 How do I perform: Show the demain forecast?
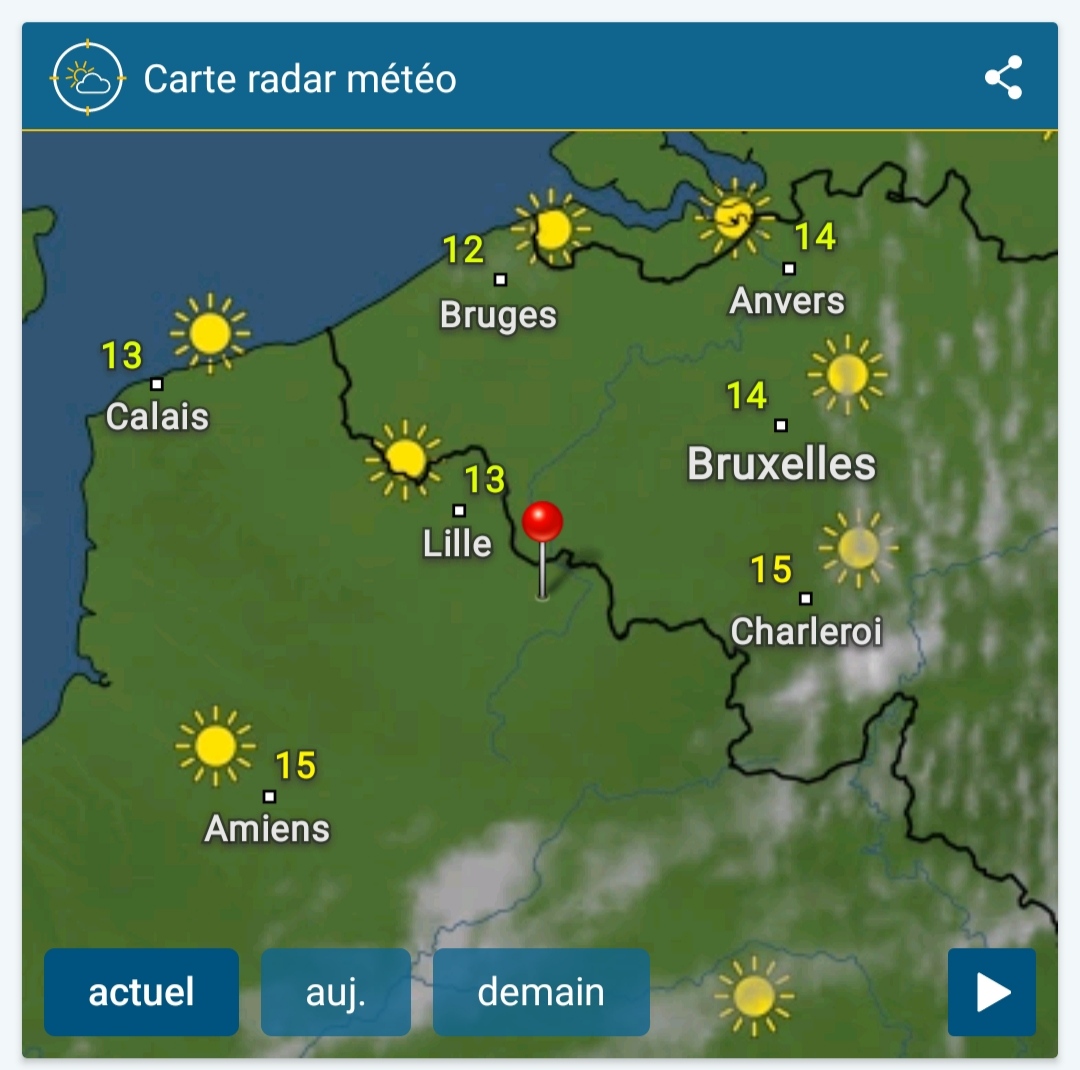pyautogui.click(x=541, y=992)
